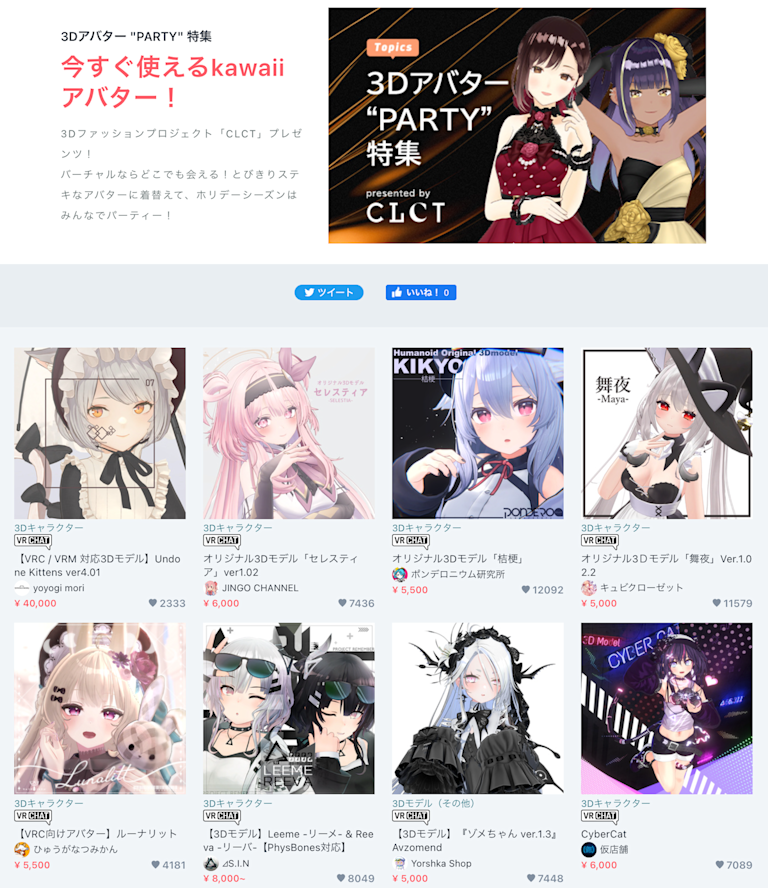The width and height of the screenshot is (768, 888).
Task: Open the 桔梗 3D model product
Action: pos(477,432)
